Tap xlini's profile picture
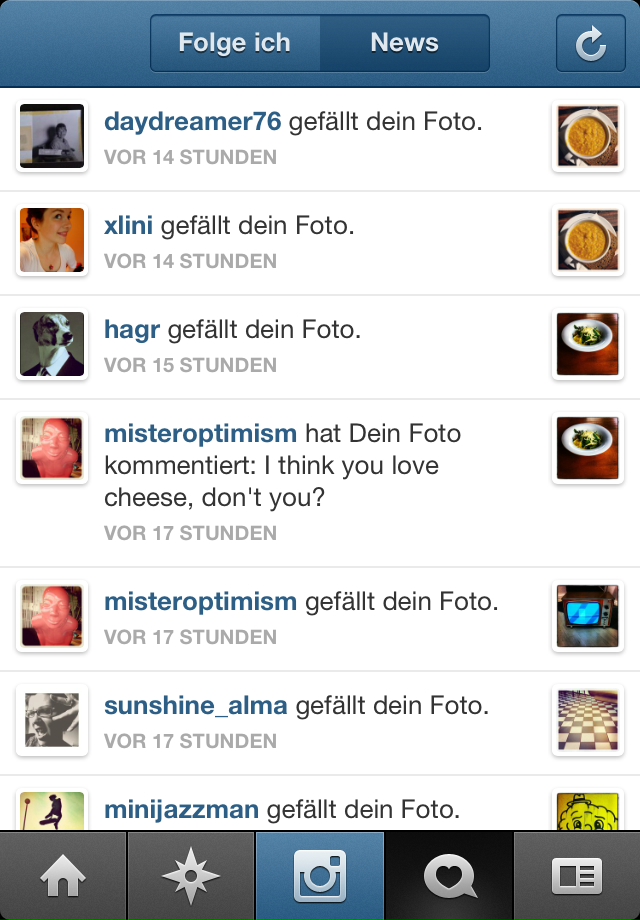The width and height of the screenshot is (640, 920). (x=52, y=240)
